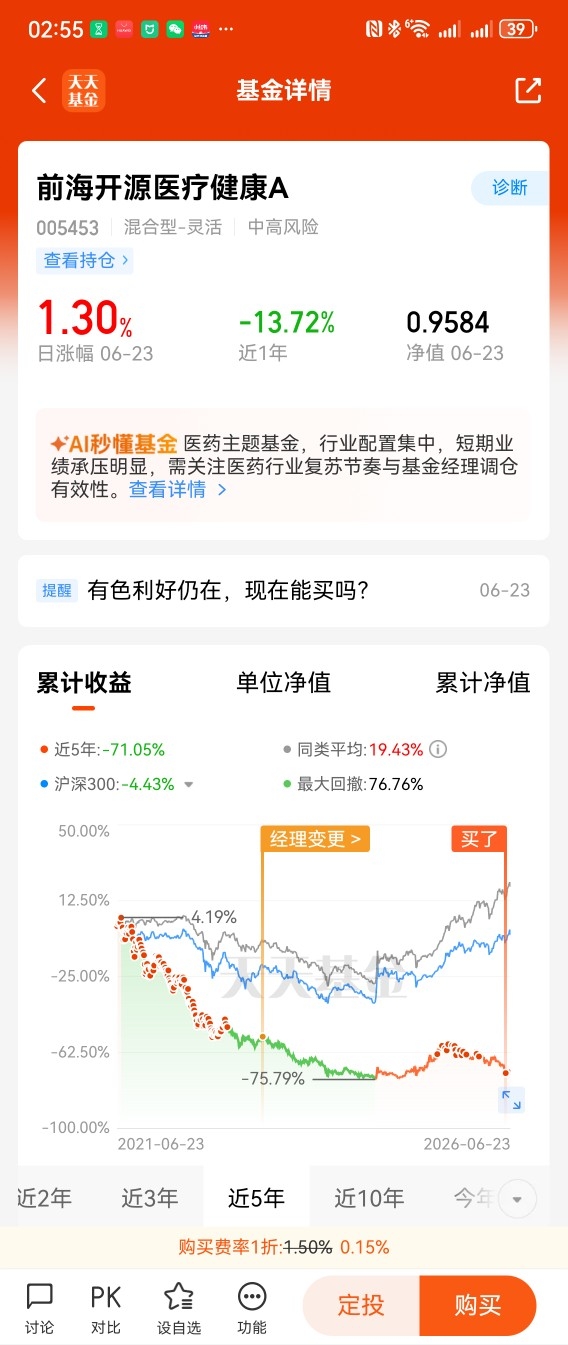Open the 查看持仓 holdings link

pos(85,261)
